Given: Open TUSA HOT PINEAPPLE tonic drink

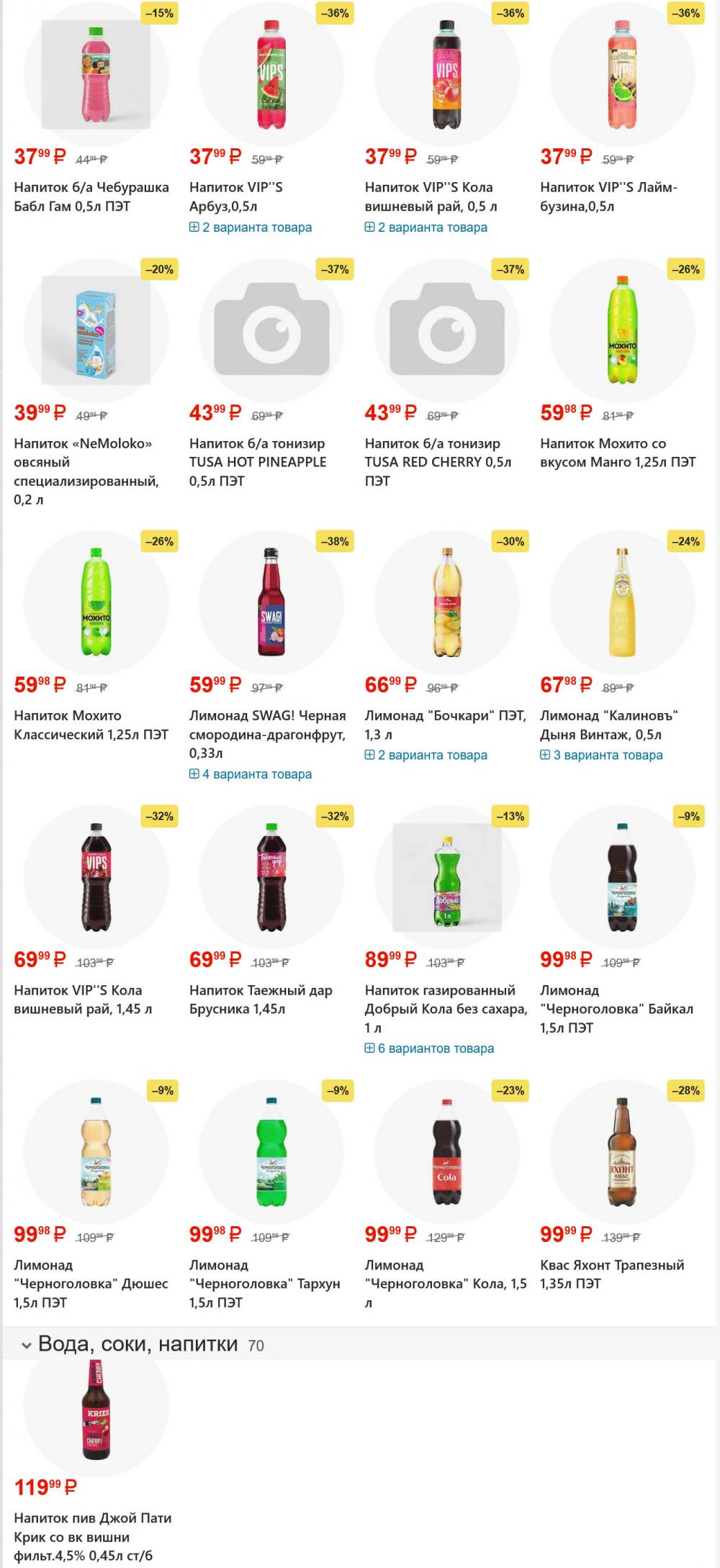Looking at the screenshot, I should pos(257,461).
